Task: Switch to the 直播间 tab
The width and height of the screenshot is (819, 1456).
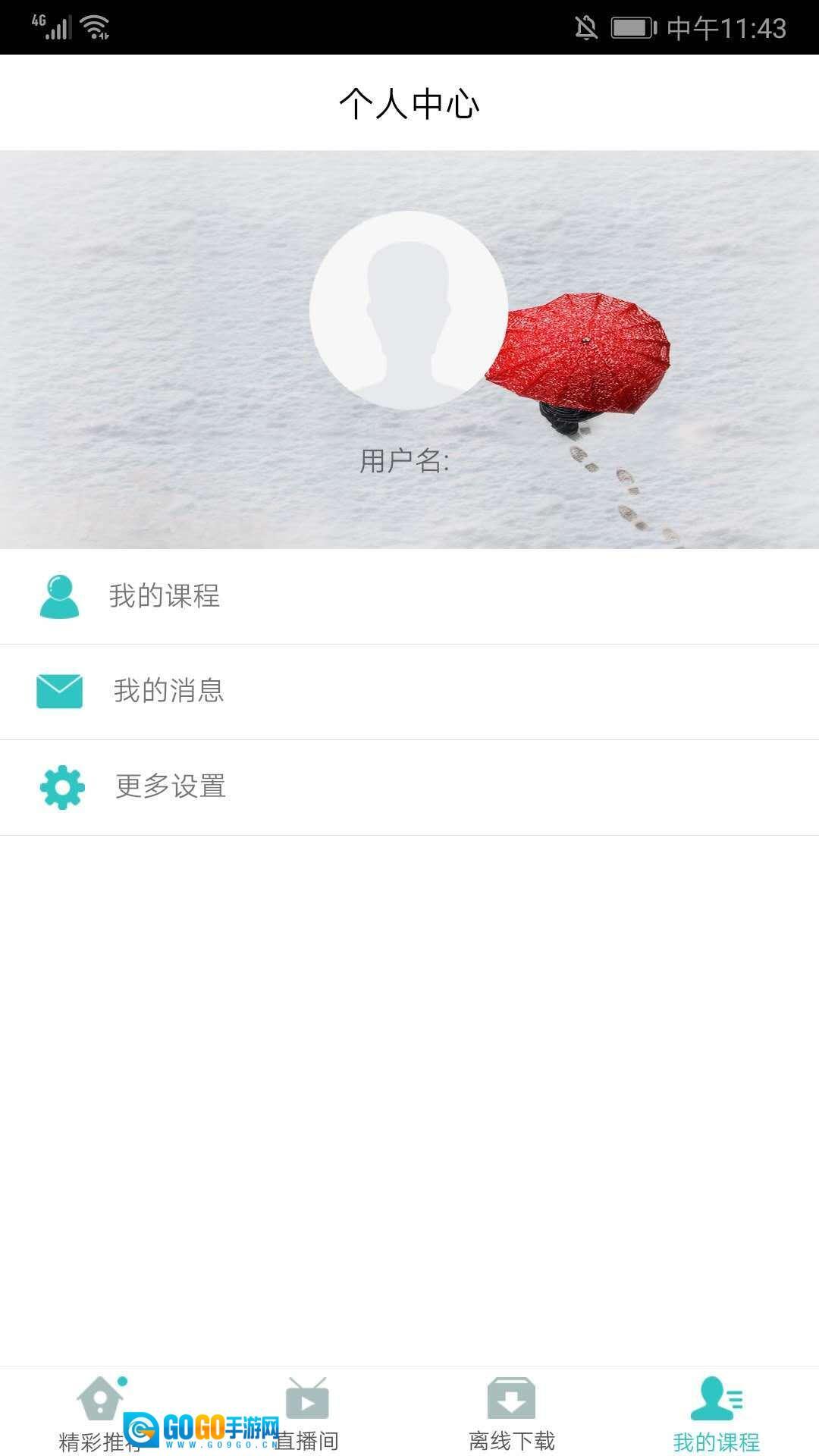Action: tap(306, 1412)
